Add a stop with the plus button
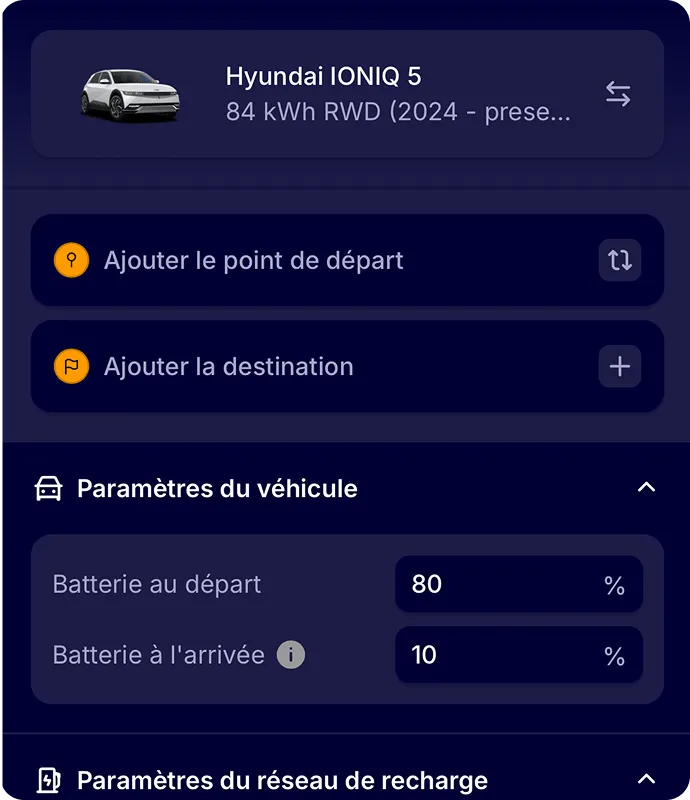This screenshot has width=690, height=800. pyautogui.click(x=619, y=367)
